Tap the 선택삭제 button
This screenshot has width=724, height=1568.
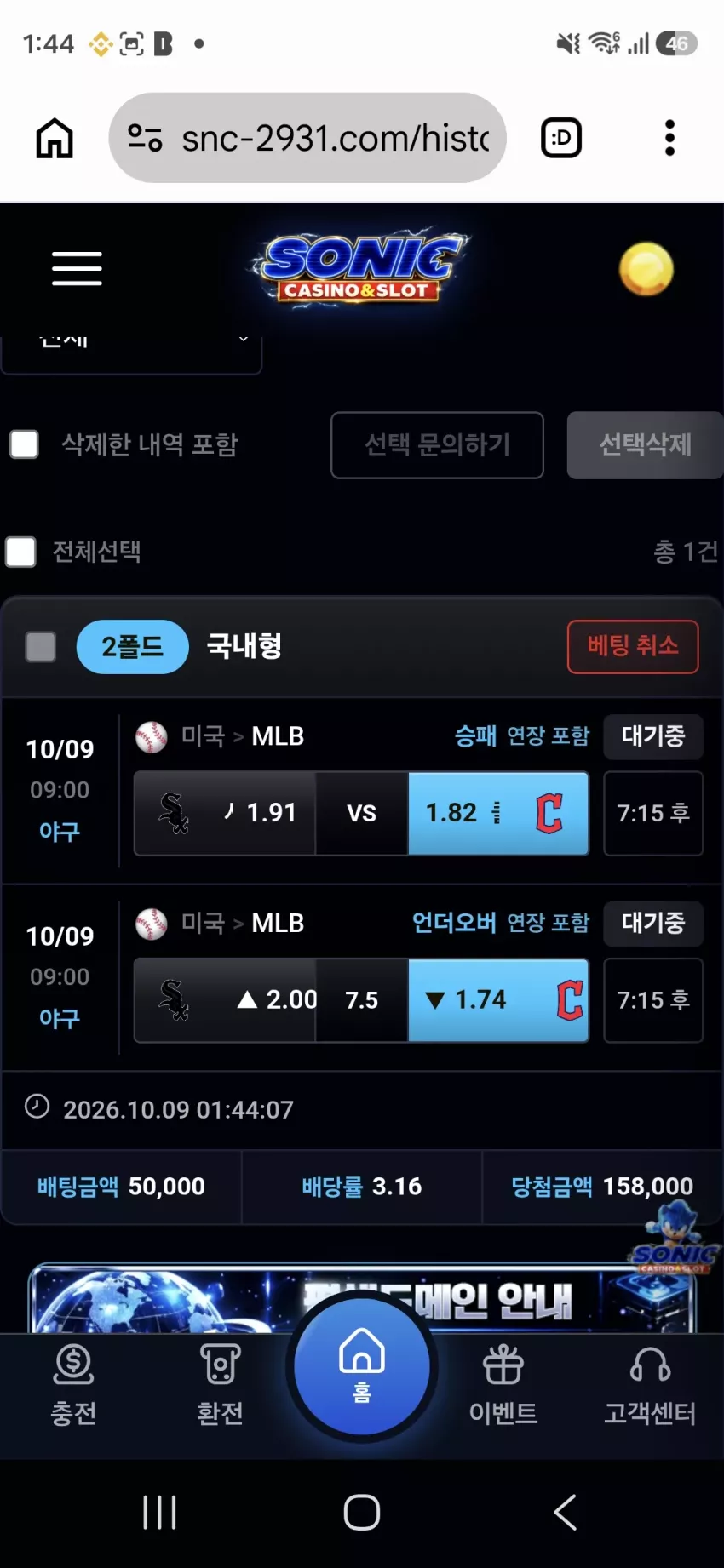click(645, 445)
